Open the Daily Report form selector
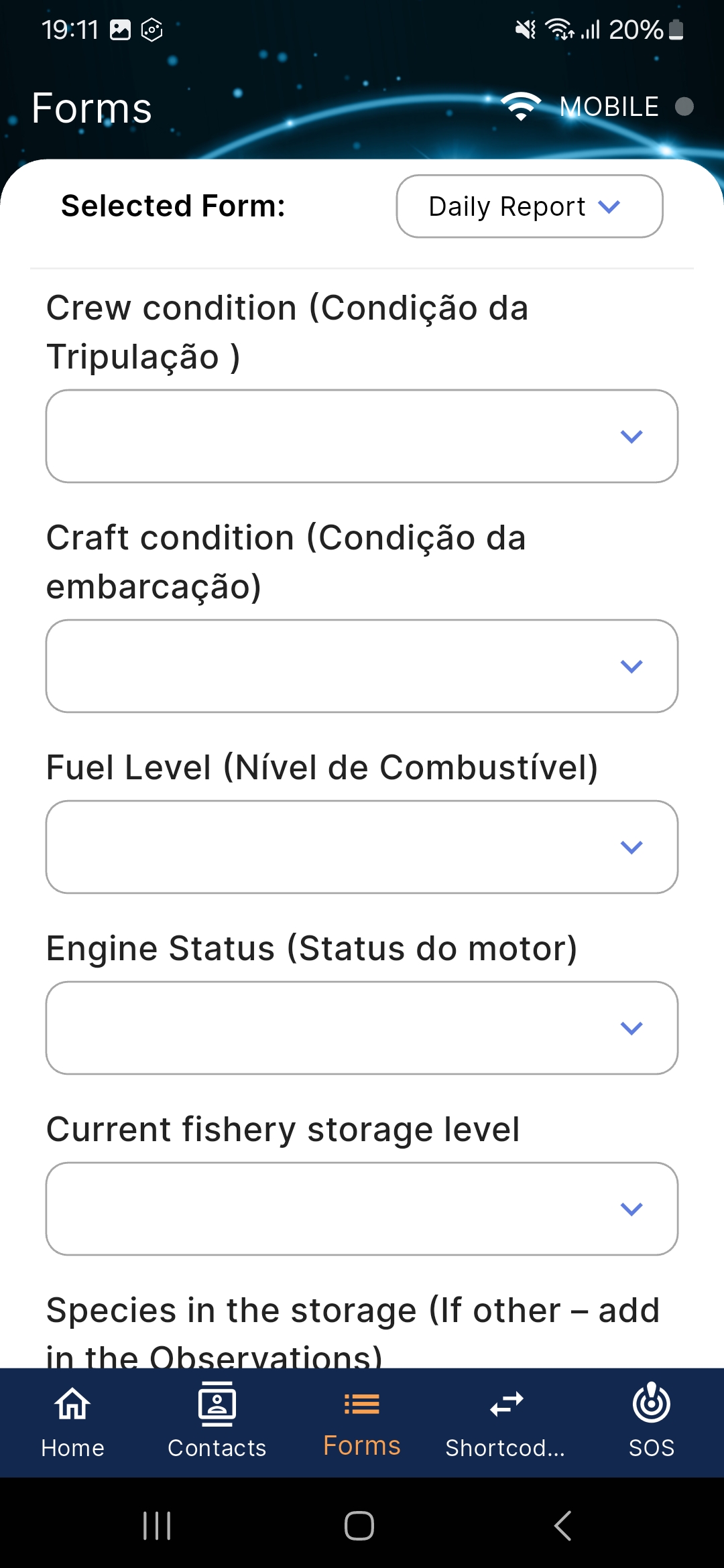Viewport: 724px width, 1568px height. point(530,206)
